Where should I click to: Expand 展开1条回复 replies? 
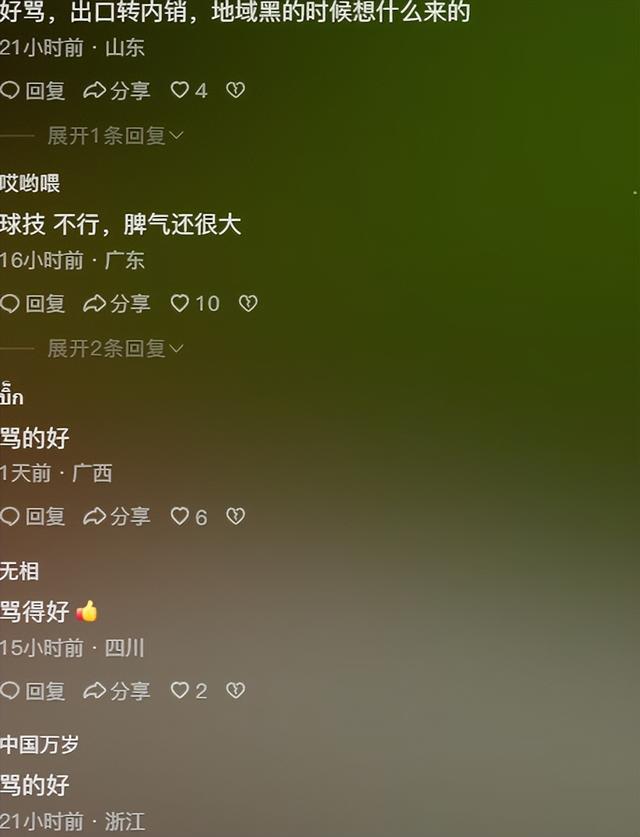(115, 135)
